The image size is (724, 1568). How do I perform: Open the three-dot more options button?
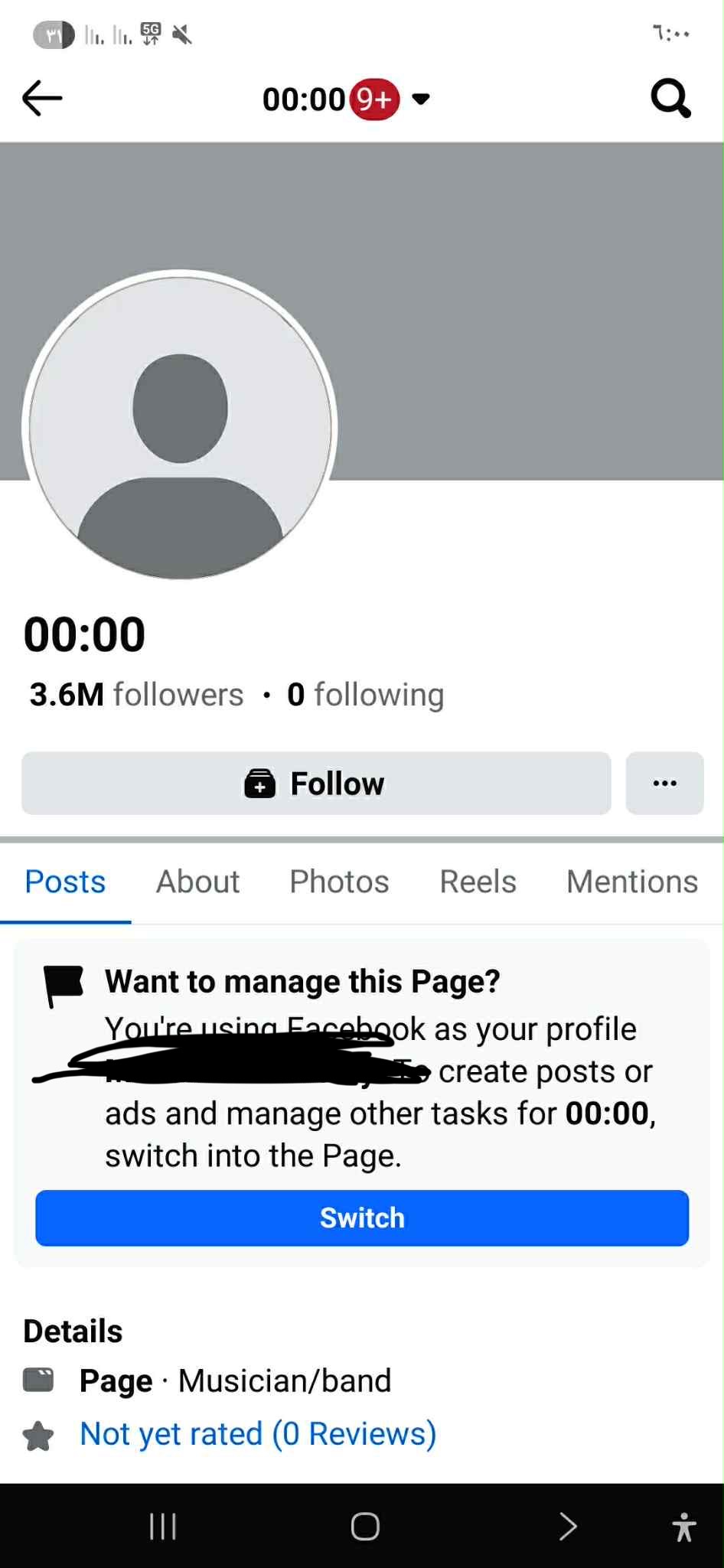pos(664,783)
